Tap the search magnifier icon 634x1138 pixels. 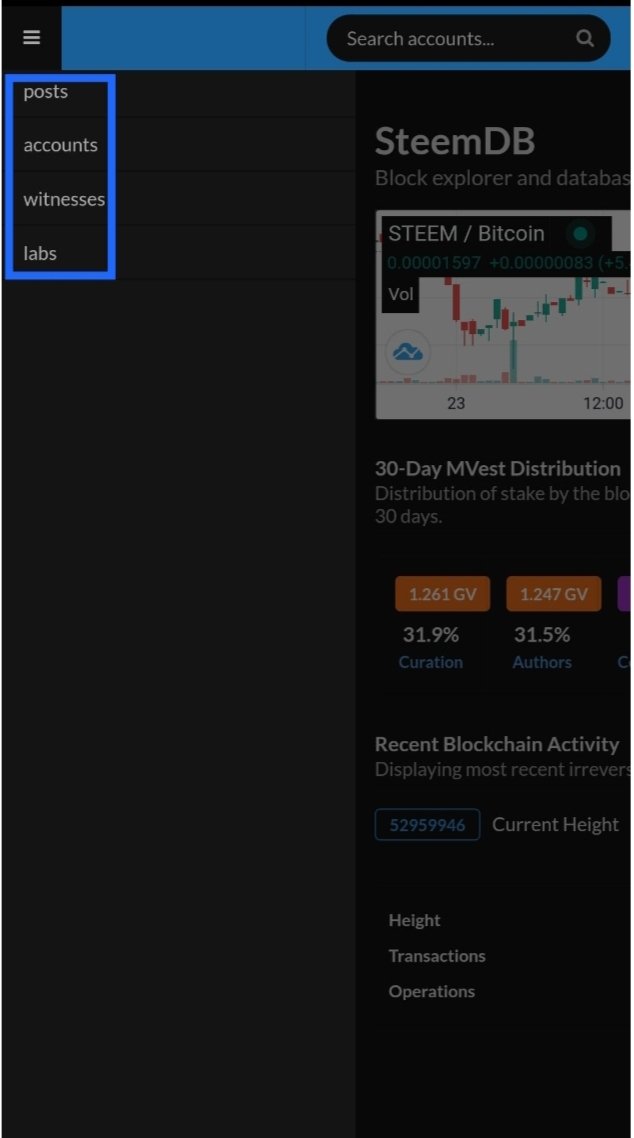pos(585,39)
